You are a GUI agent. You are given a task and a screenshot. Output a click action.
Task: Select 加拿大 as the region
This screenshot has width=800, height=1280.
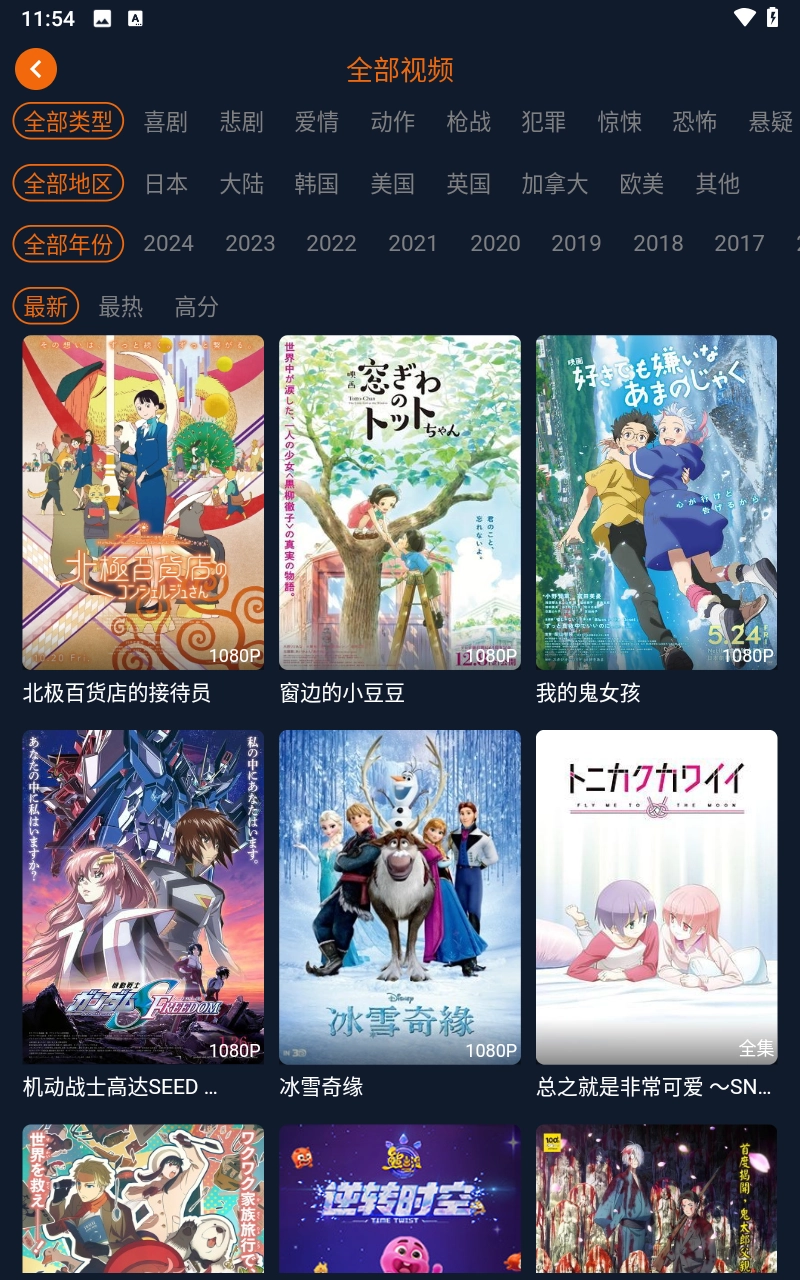click(556, 184)
